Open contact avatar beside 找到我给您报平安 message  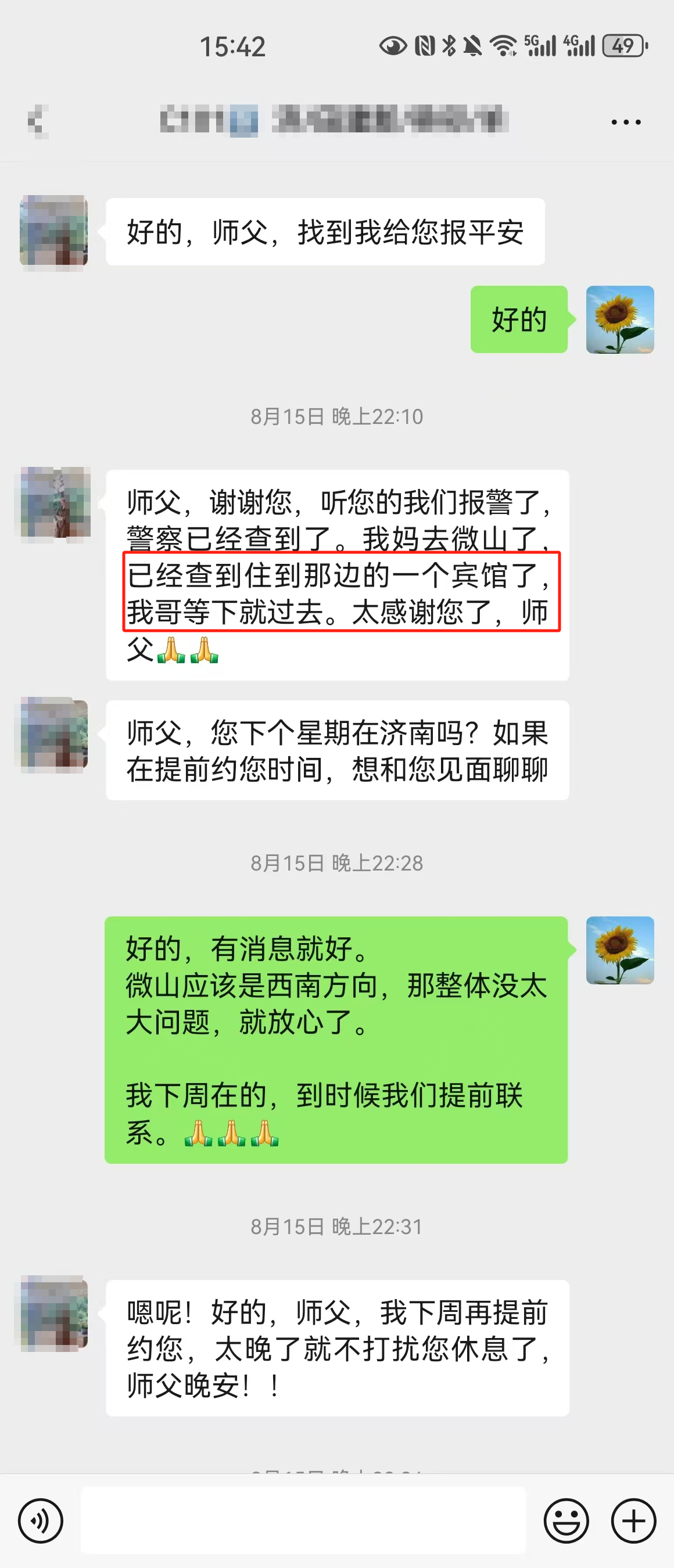(54, 232)
